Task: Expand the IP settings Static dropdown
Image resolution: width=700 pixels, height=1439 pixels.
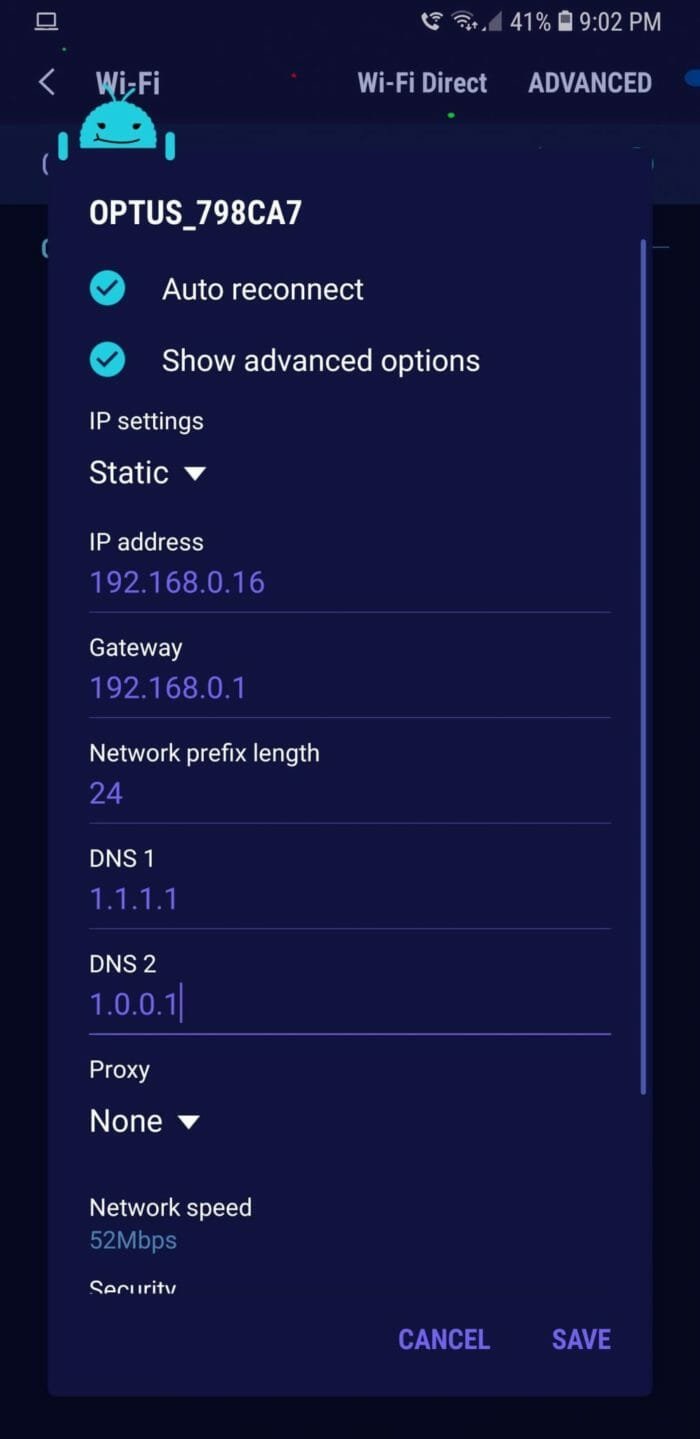Action: pos(147,472)
